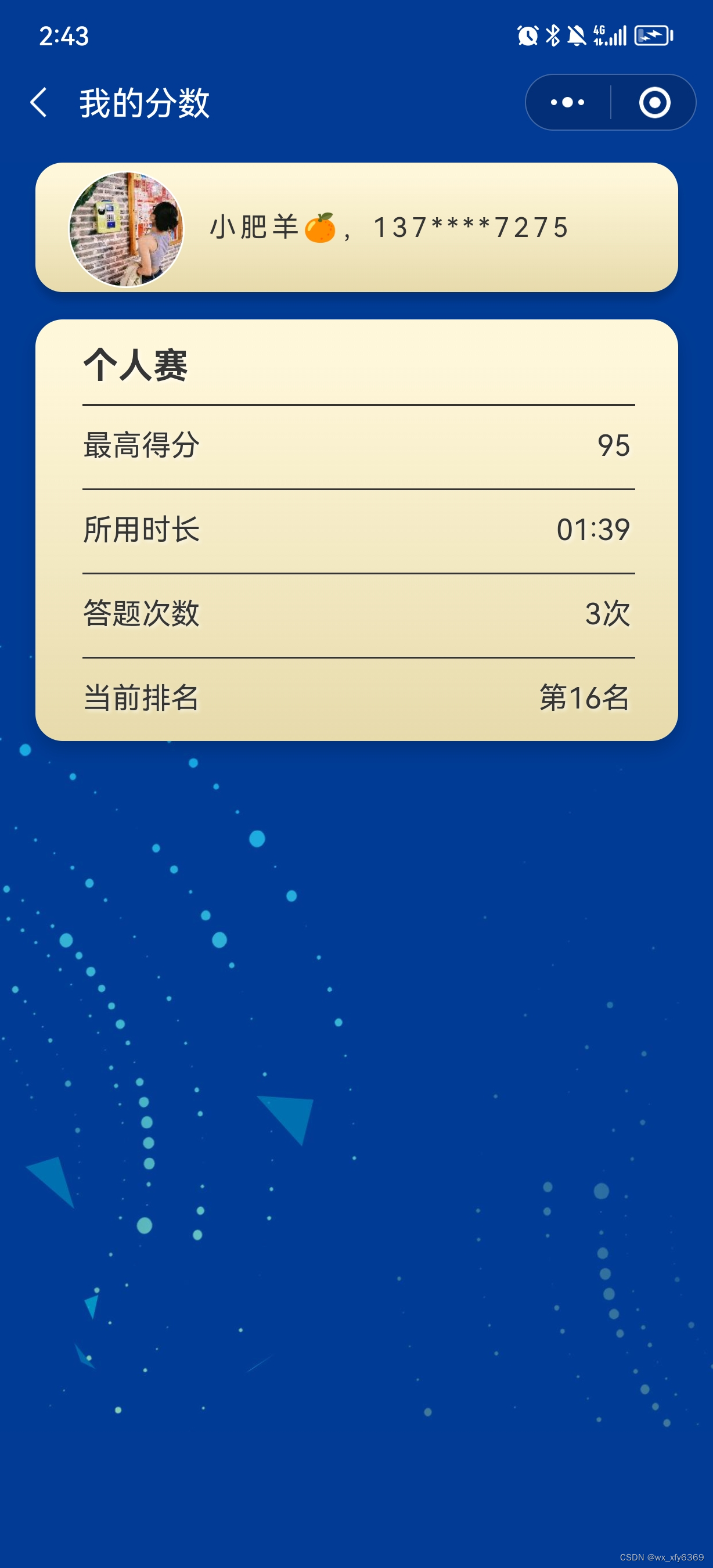Click the mini program close circle icon

coord(653,102)
